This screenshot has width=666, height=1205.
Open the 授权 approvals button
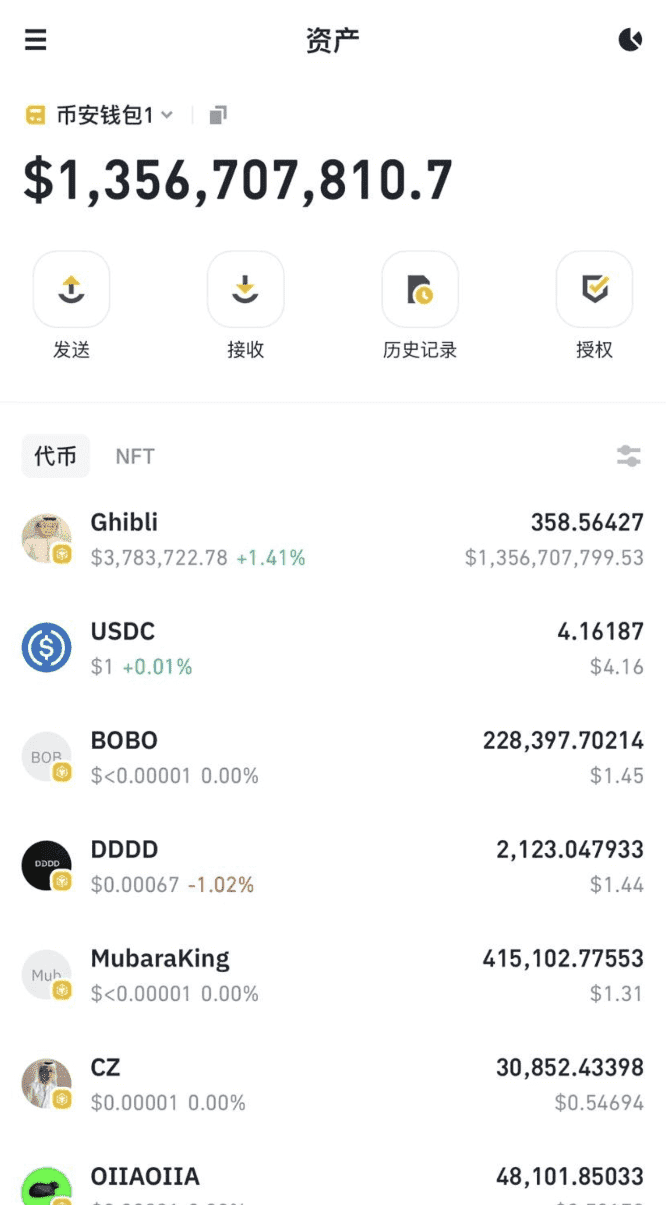594,290
